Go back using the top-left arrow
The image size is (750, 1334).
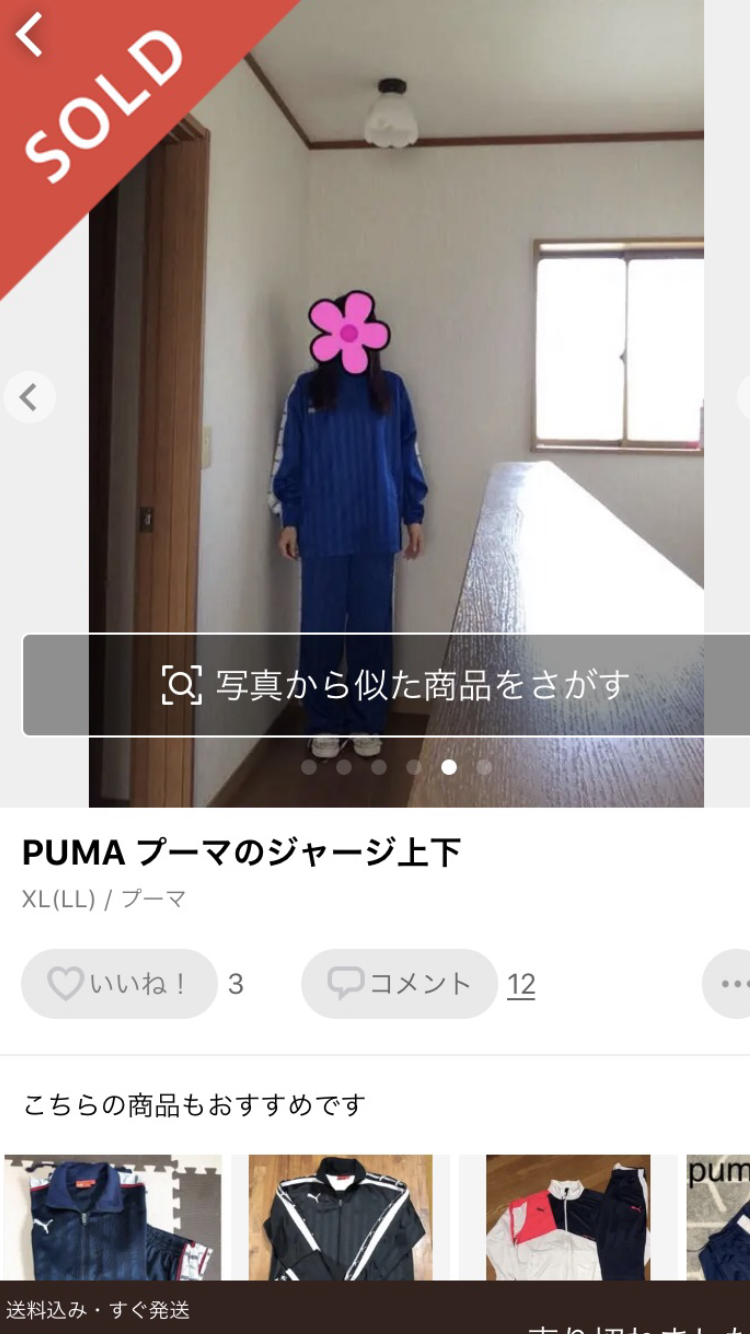pyautogui.click(x=30, y=34)
